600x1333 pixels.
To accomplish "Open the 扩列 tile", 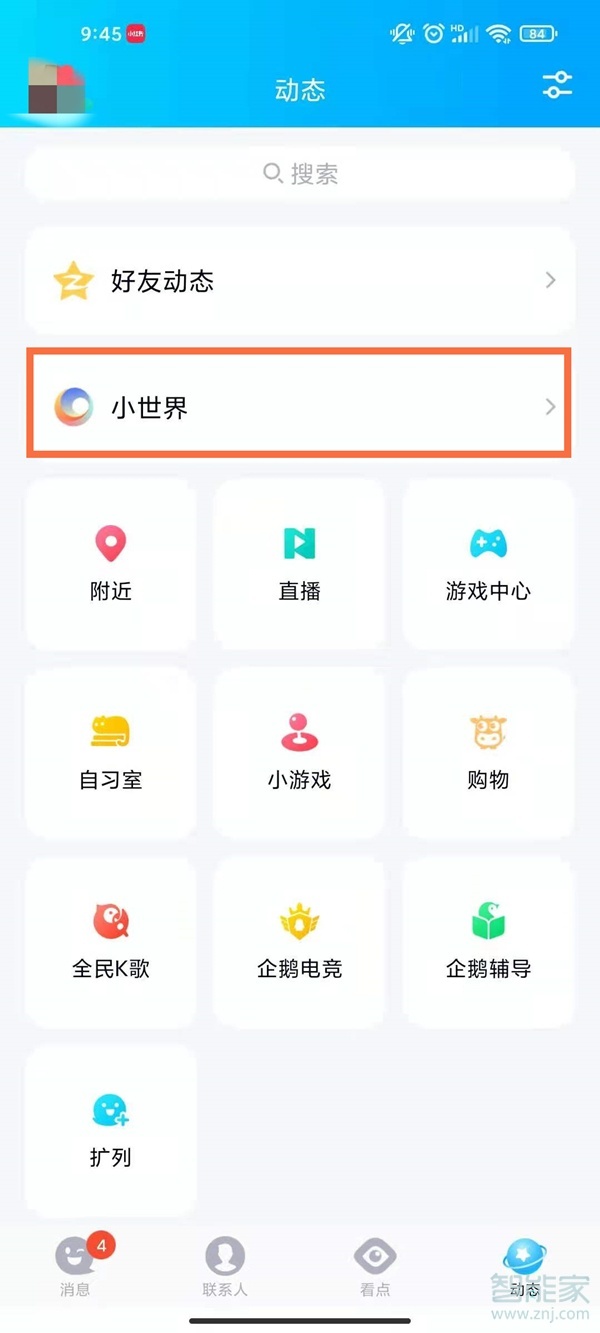I will [x=110, y=1130].
